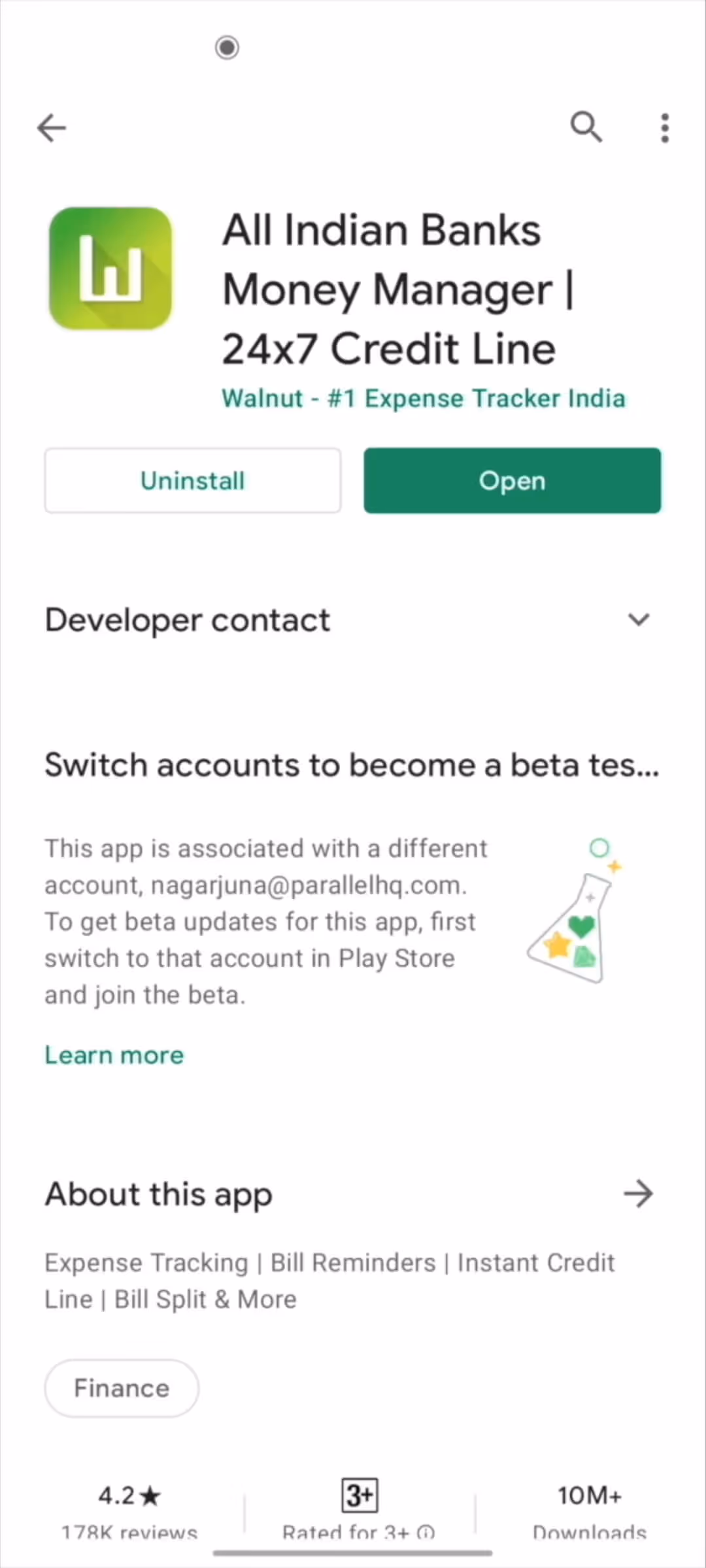Open Walnut developer page link

tap(424, 399)
